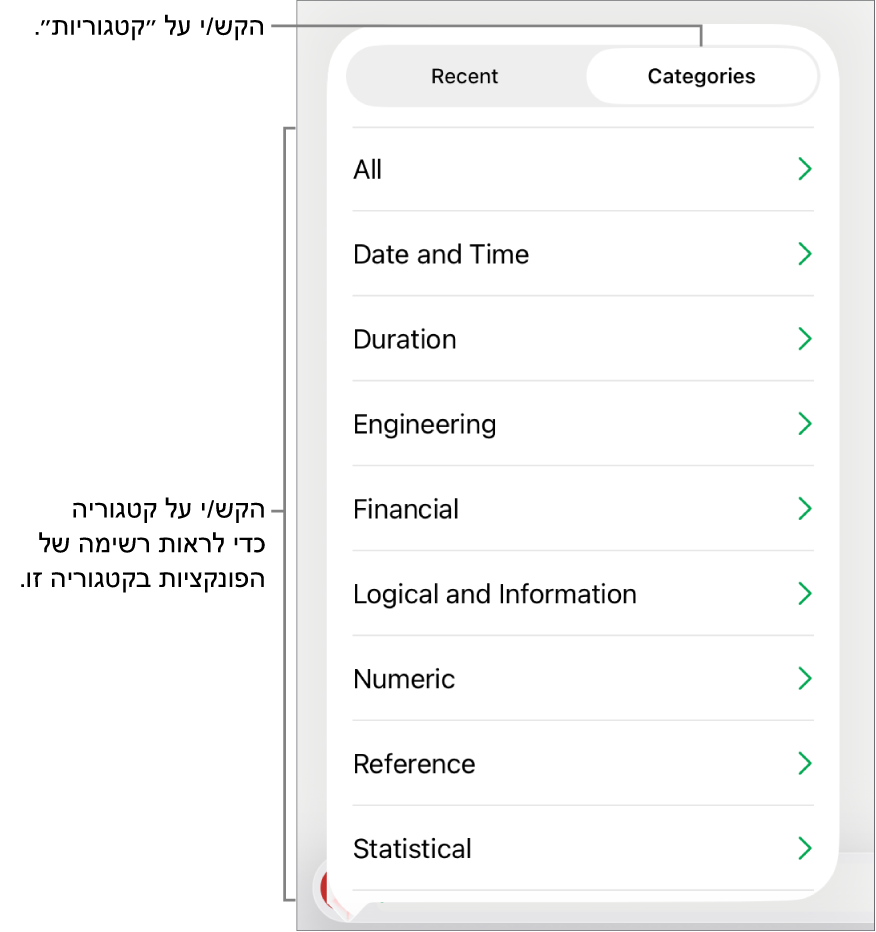
Task: Select the Categories tab
Action: pyautogui.click(x=701, y=76)
